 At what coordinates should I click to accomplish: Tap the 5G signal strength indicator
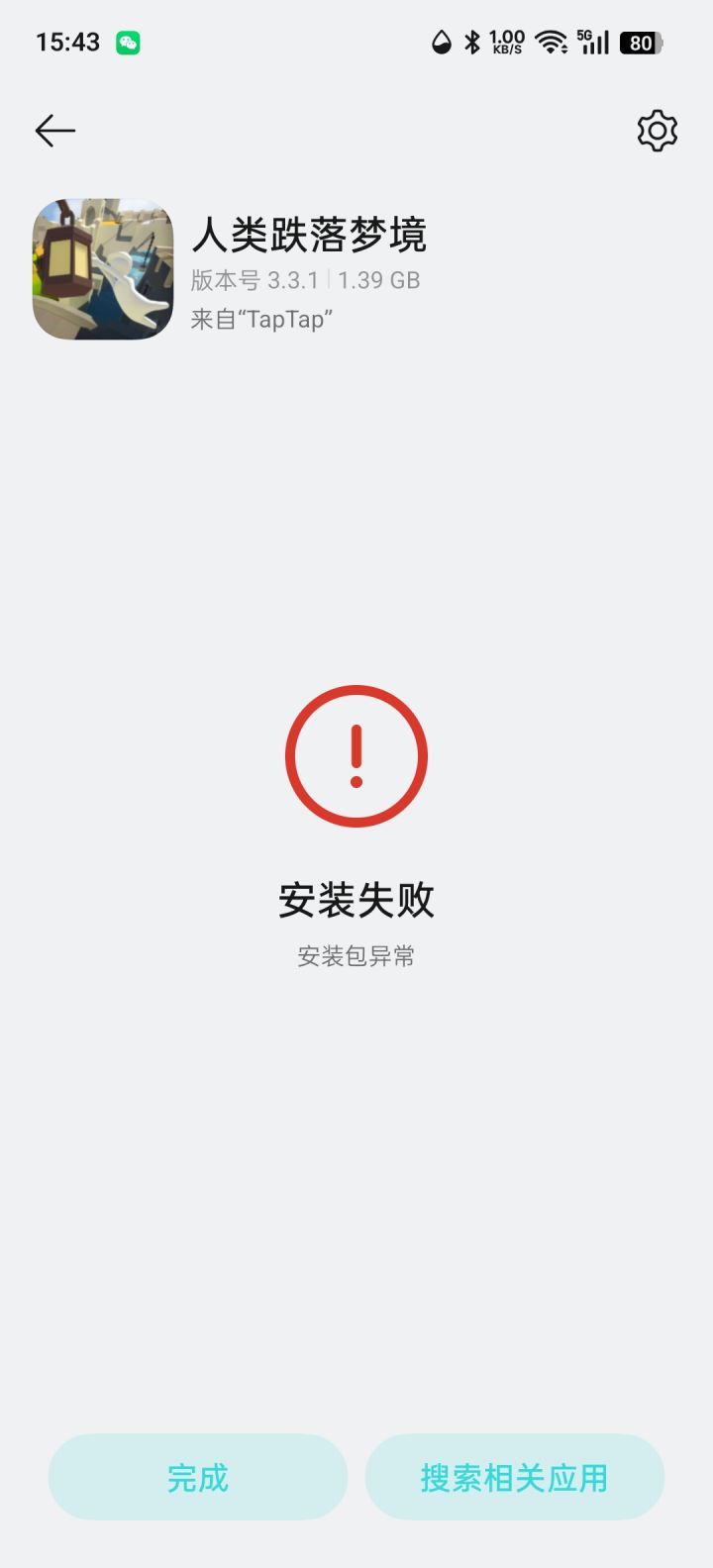click(x=592, y=43)
